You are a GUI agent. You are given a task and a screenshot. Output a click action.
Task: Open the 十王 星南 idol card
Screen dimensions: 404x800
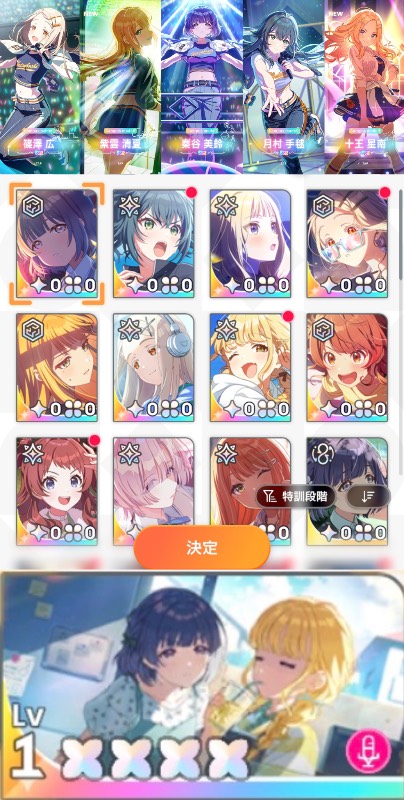coord(364,87)
